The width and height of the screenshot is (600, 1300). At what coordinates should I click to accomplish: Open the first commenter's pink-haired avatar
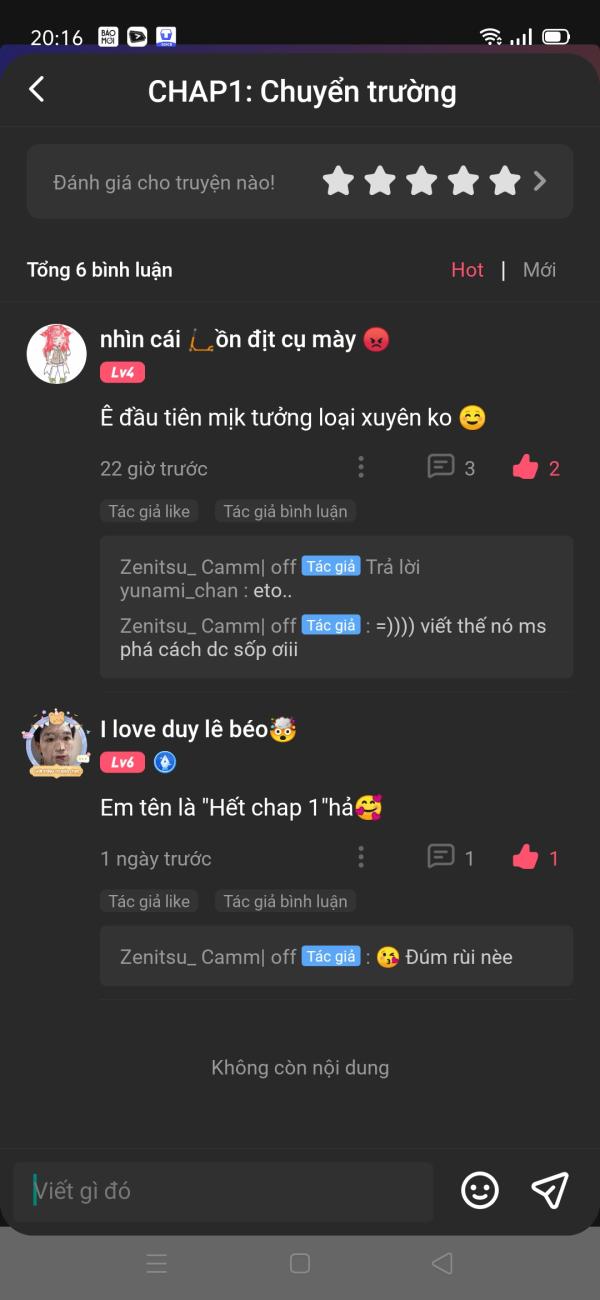(x=56, y=354)
